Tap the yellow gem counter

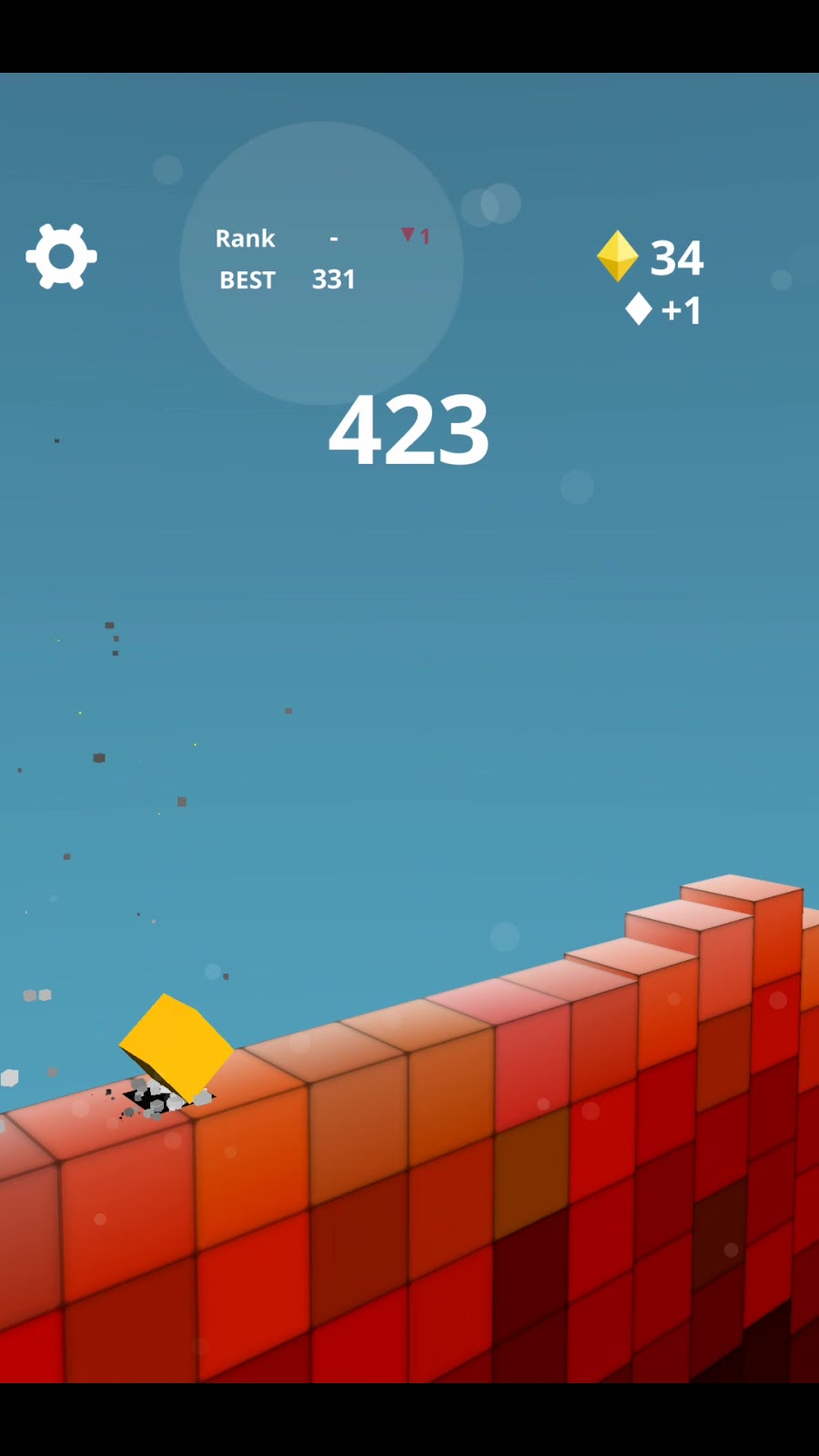pos(650,258)
